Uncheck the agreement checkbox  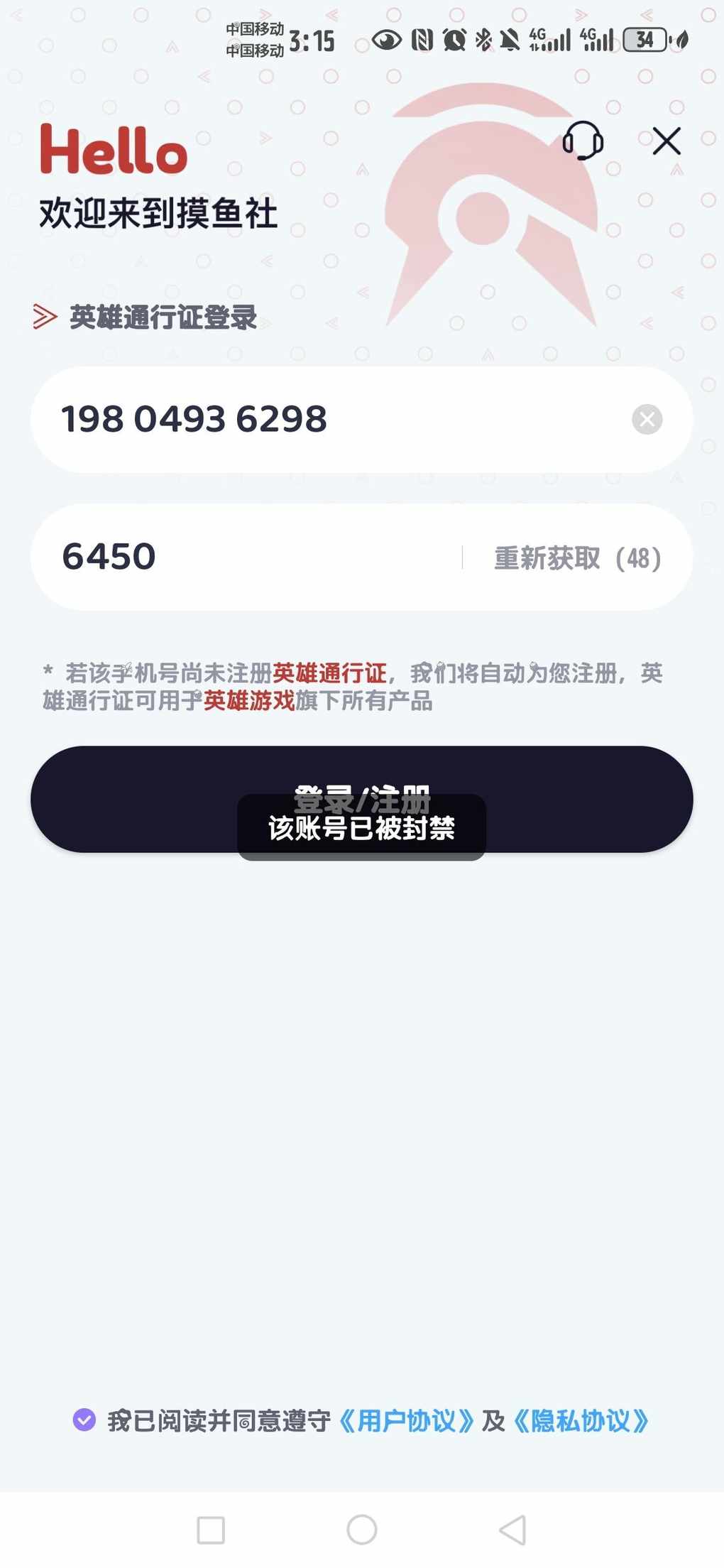point(84,1420)
